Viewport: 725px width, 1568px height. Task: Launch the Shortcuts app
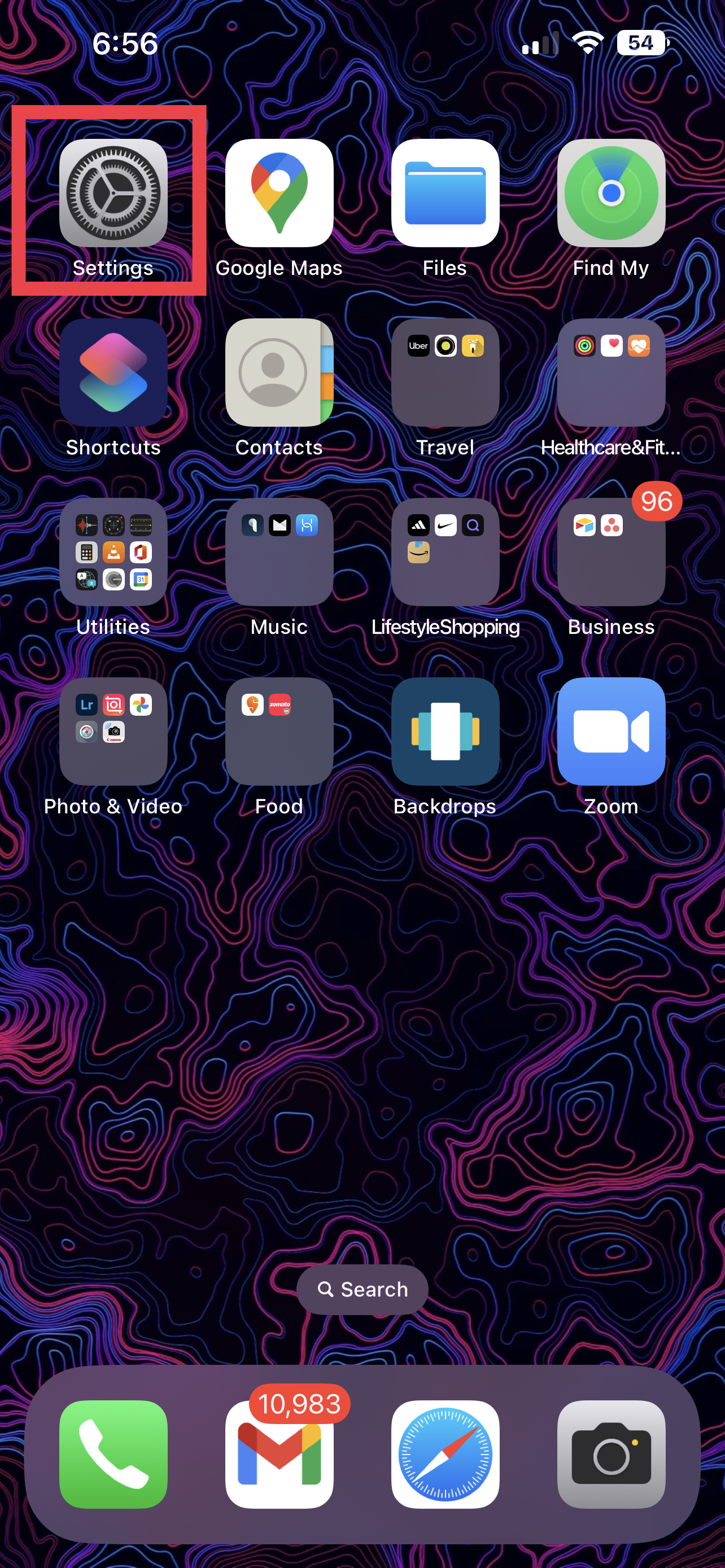coord(113,373)
